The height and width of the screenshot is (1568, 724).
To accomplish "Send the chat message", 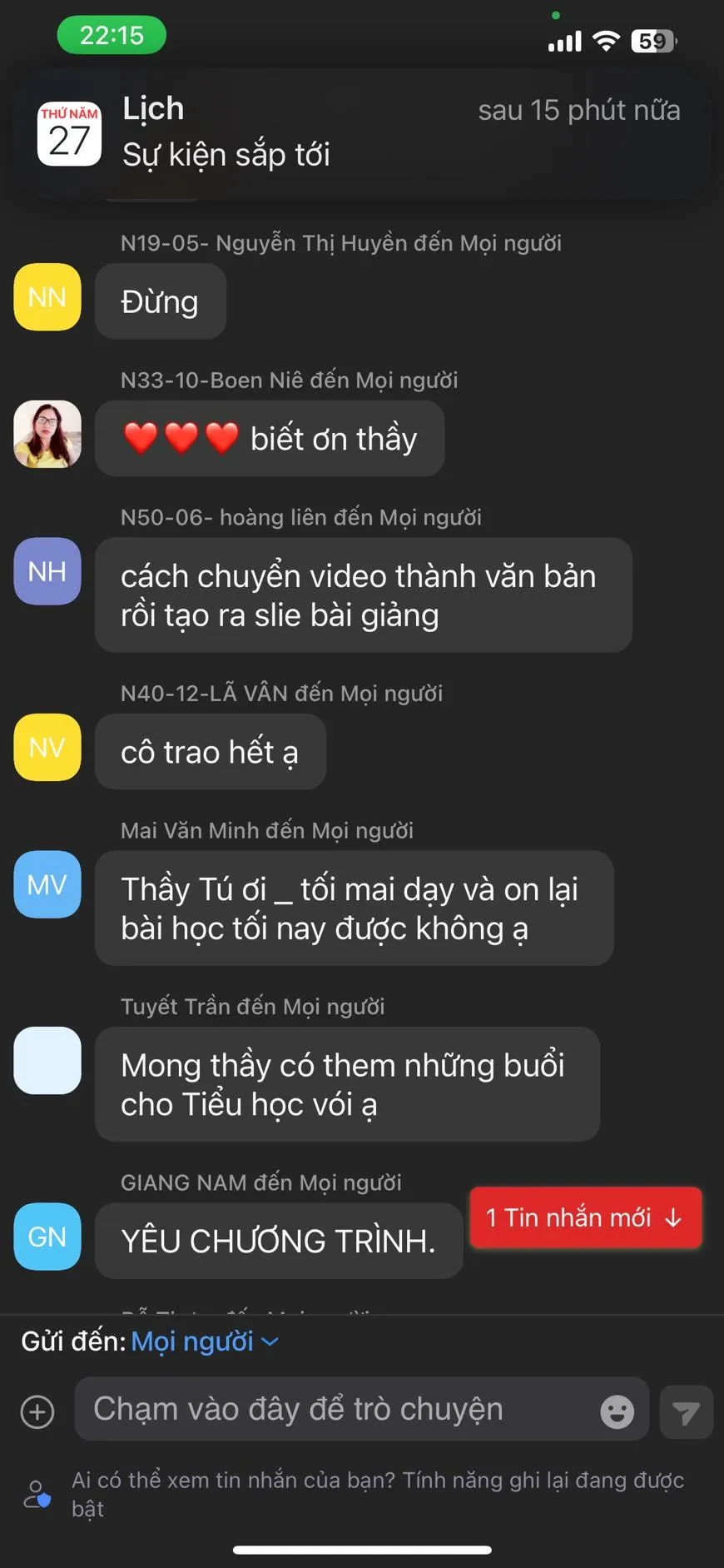I will pyautogui.click(x=686, y=1411).
